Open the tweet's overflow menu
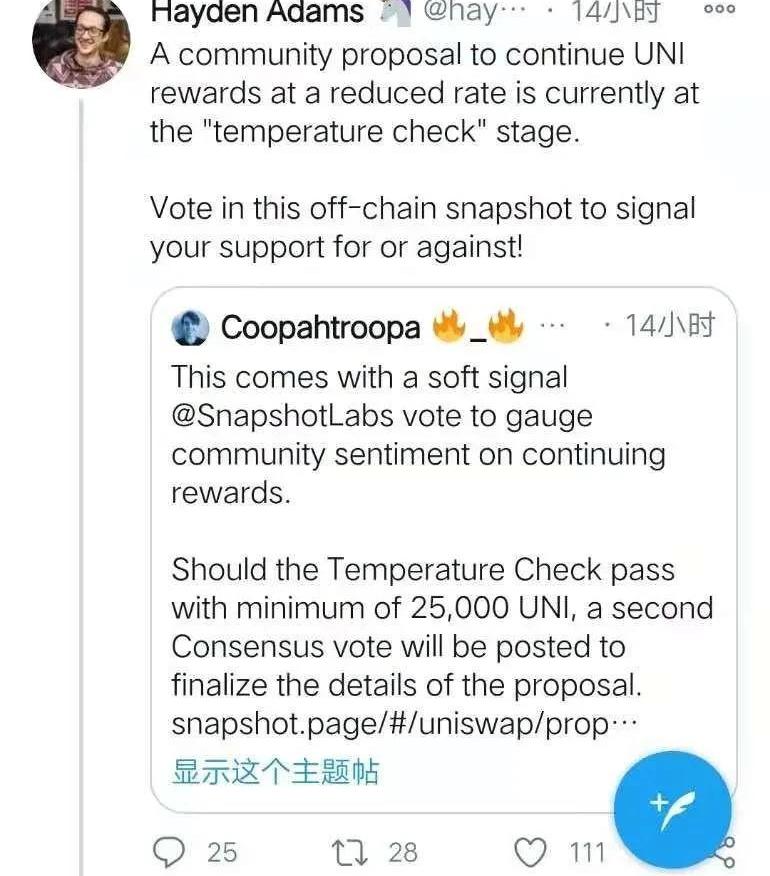Image resolution: width=770 pixels, height=876 pixels. pyautogui.click(x=720, y=10)
